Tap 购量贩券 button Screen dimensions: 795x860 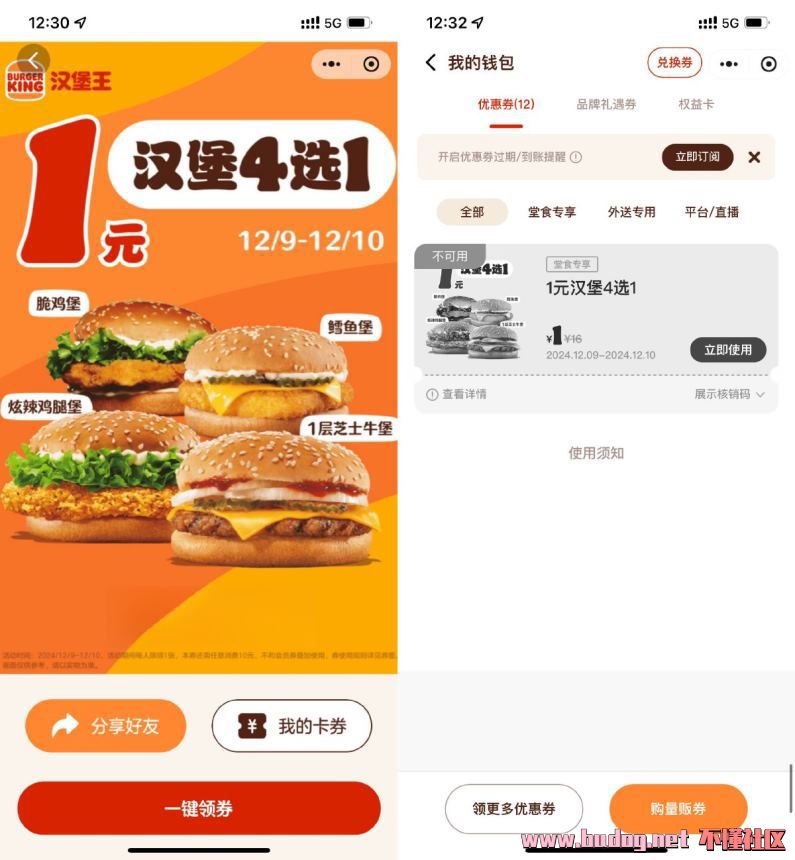[x=678, y=808]
